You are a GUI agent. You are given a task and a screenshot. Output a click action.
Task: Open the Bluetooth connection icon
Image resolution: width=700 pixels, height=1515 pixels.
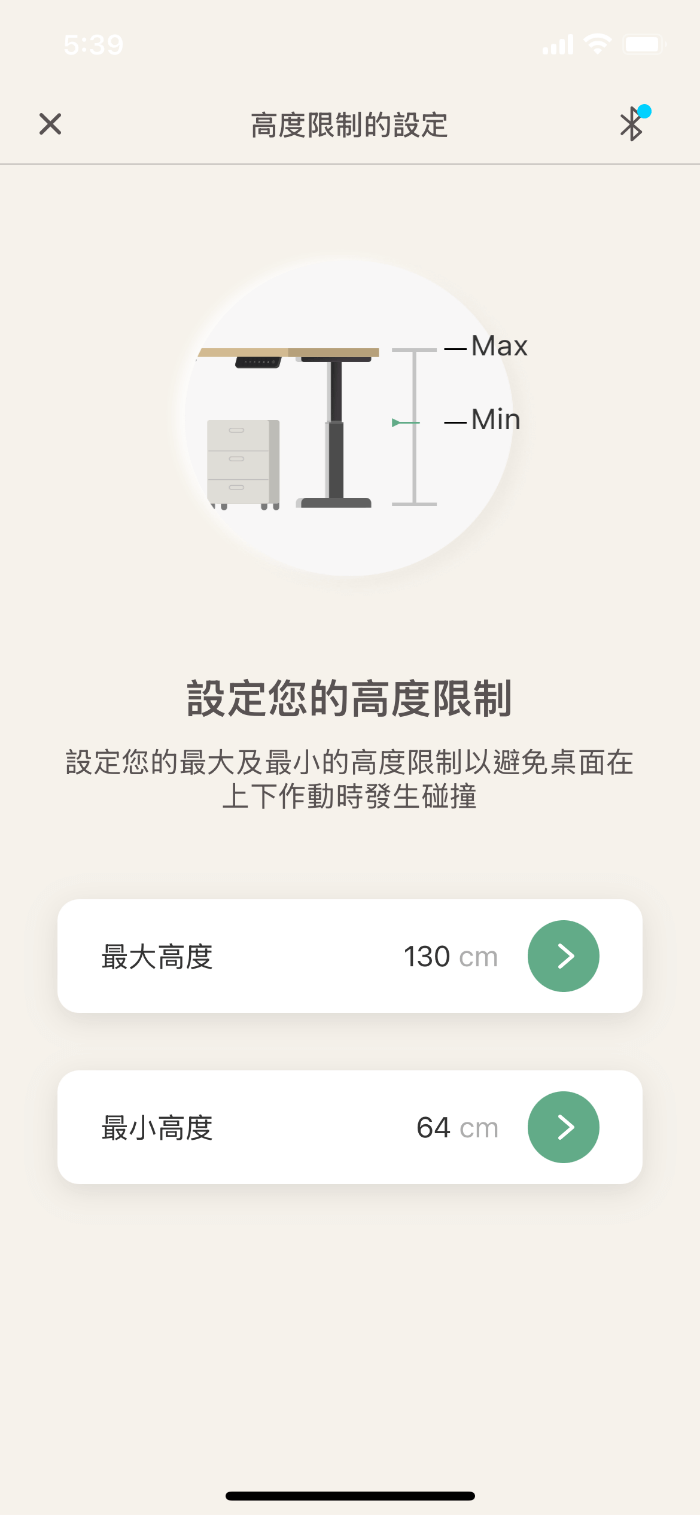point(631,124)
